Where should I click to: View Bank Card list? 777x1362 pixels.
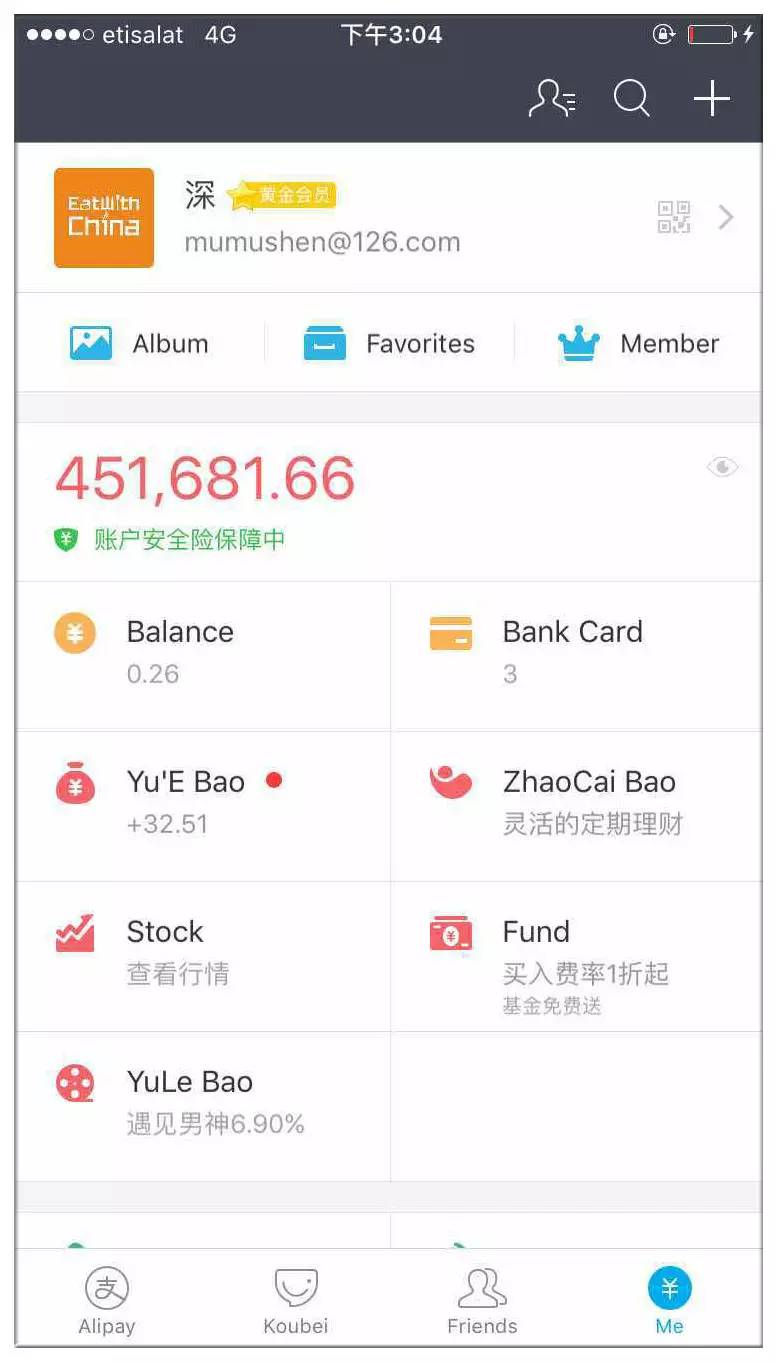(x=577, y=656)
